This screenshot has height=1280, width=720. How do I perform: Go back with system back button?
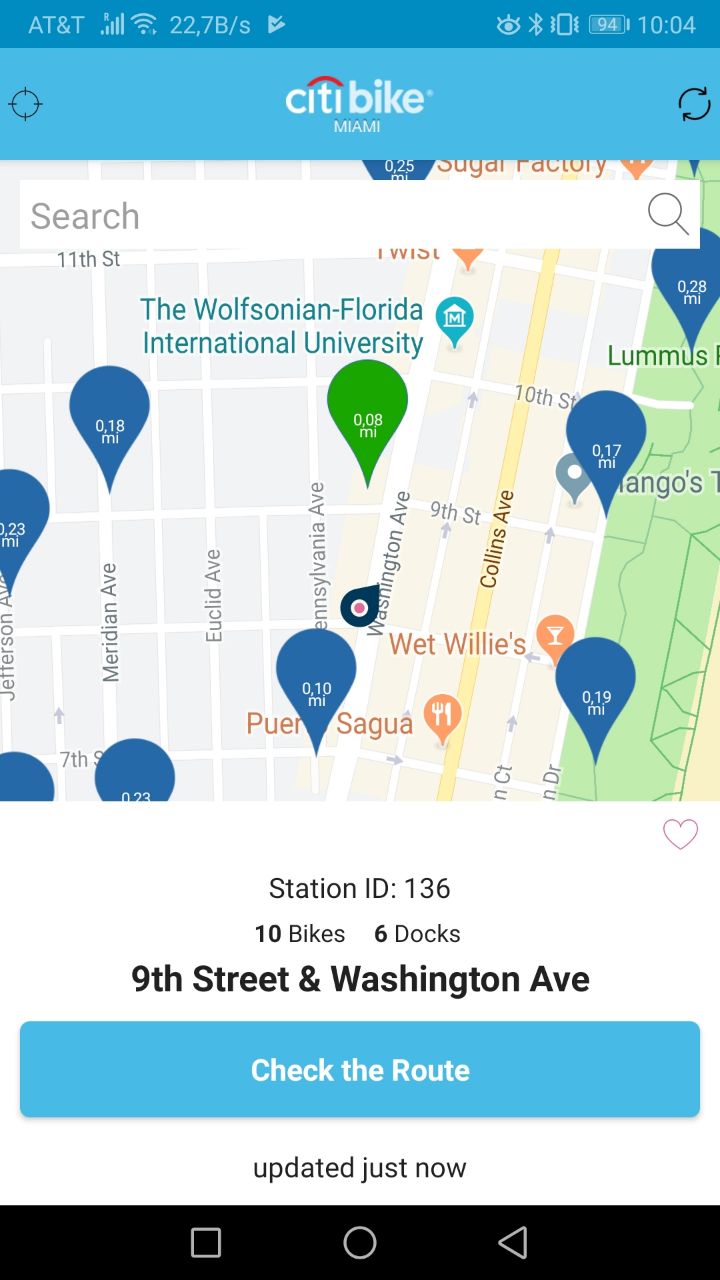click(512, 1242)
